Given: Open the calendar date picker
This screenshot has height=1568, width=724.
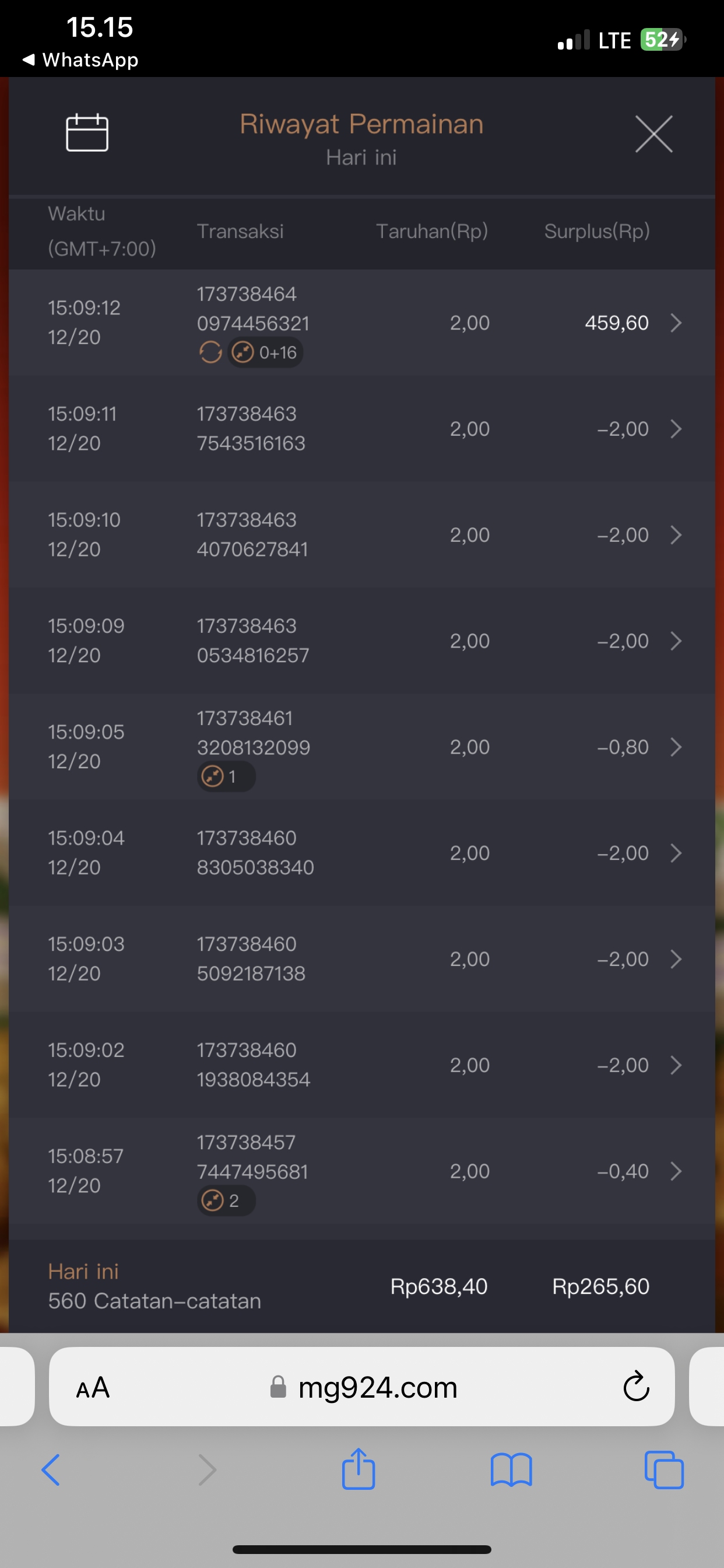Looking at the screenshot, I should coord(87,132).
